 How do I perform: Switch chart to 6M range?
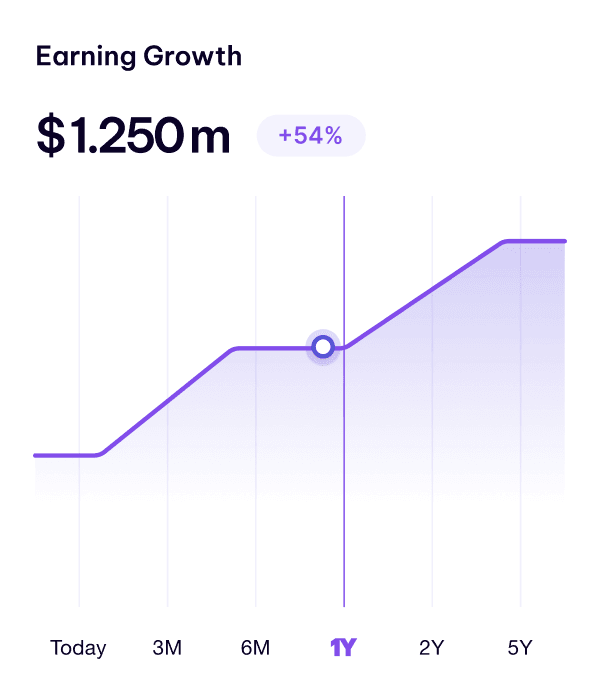255,648
